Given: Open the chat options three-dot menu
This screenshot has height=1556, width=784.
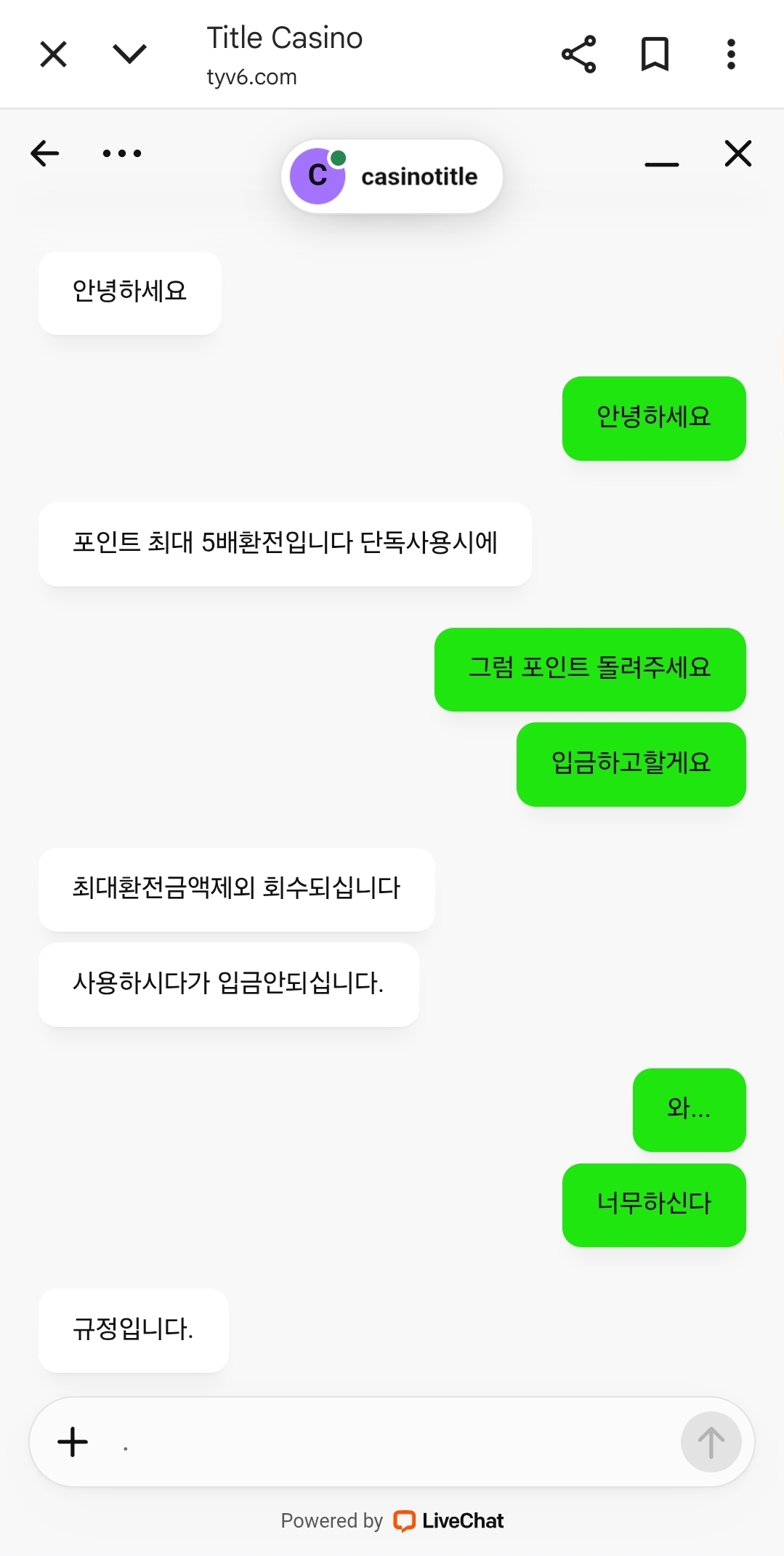Looking at the screenshot, I should pyautogui.click(x=122, y=153).
